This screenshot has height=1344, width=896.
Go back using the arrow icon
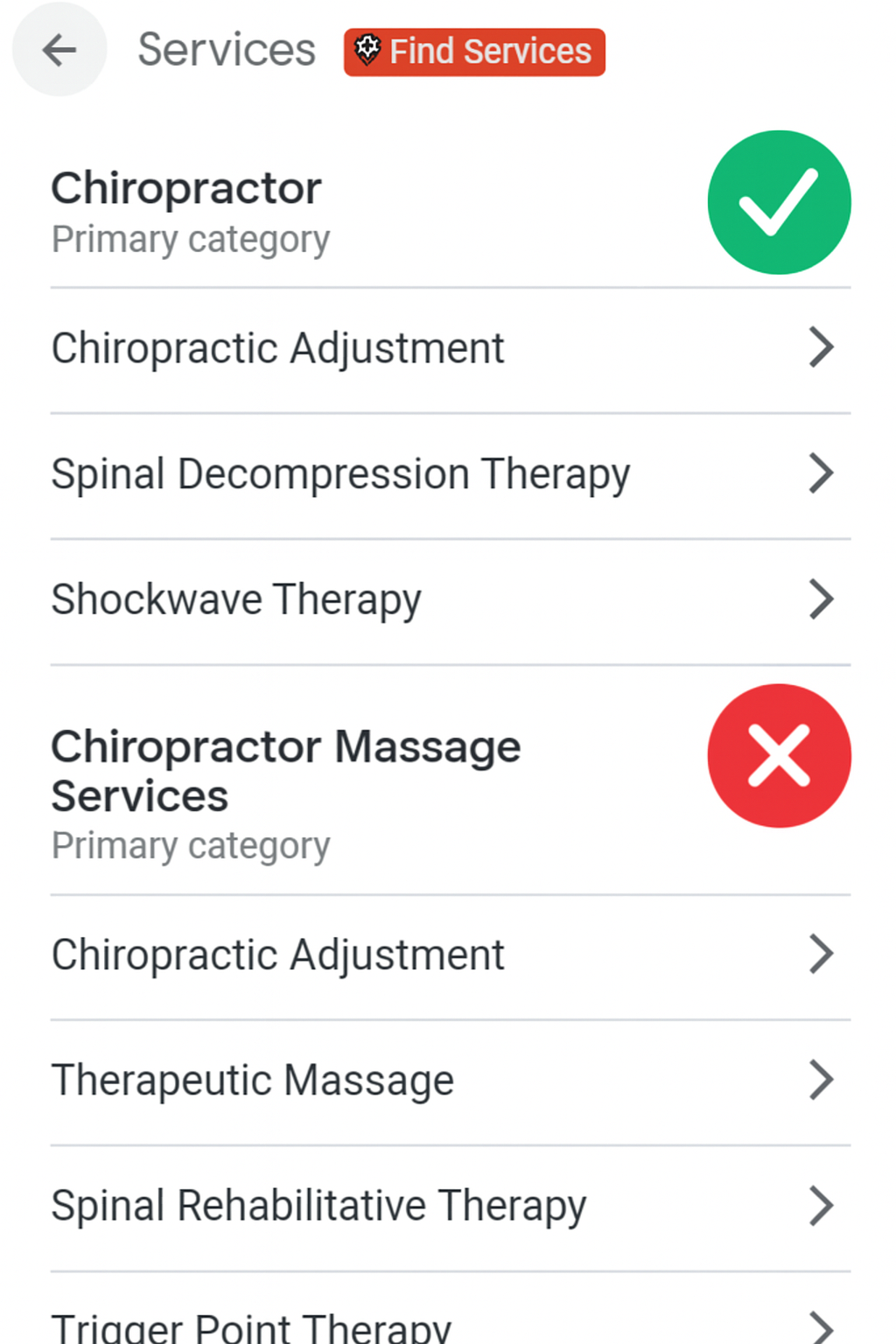[x=59, y=50]
